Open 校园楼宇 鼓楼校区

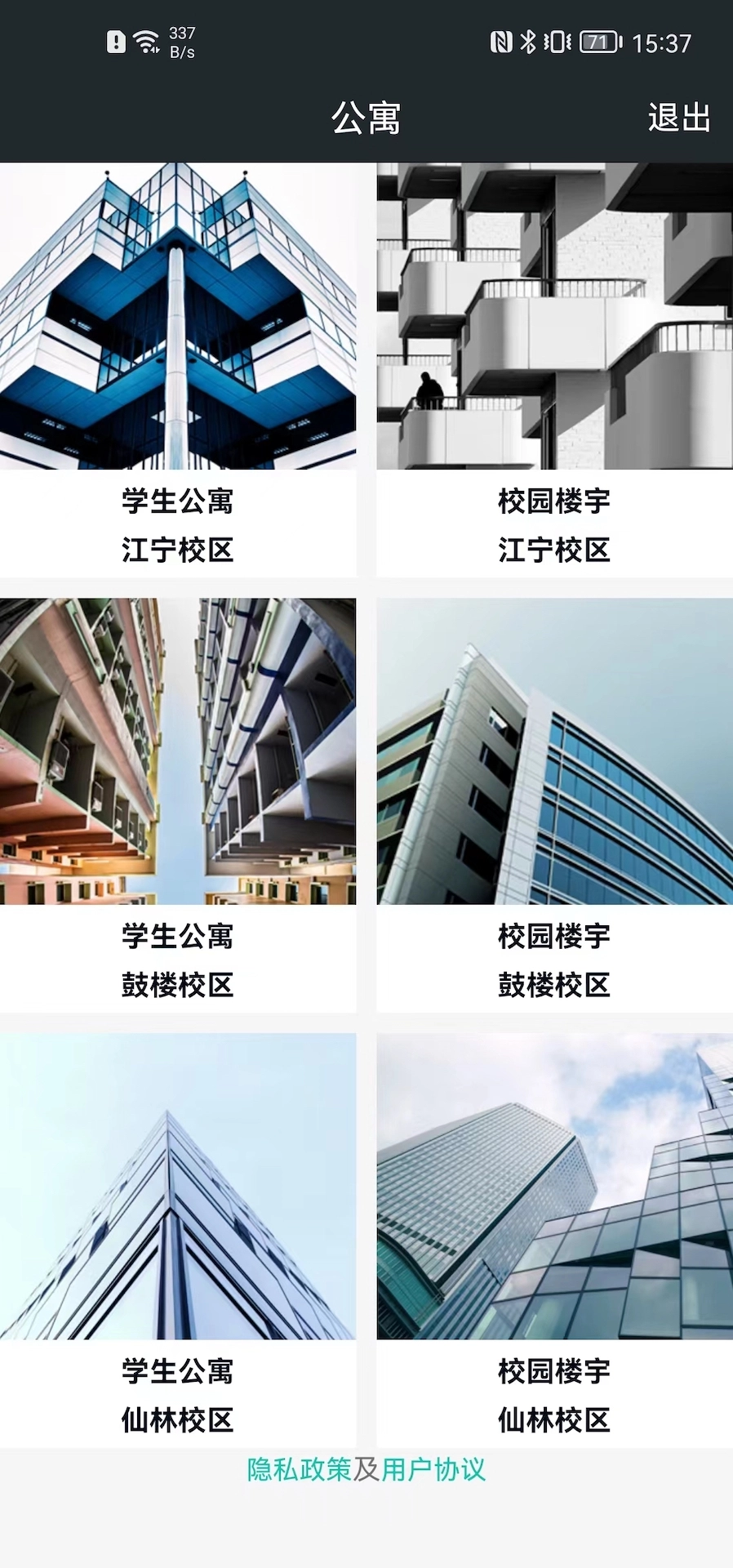tap(553, 776)
